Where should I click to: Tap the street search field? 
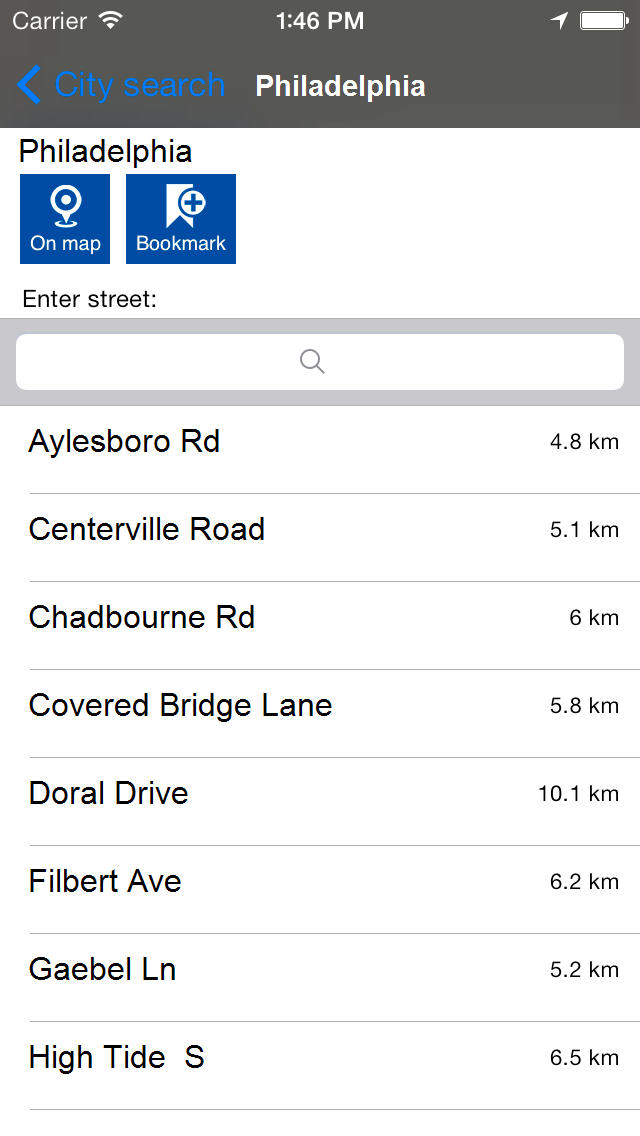coord(320,362)
